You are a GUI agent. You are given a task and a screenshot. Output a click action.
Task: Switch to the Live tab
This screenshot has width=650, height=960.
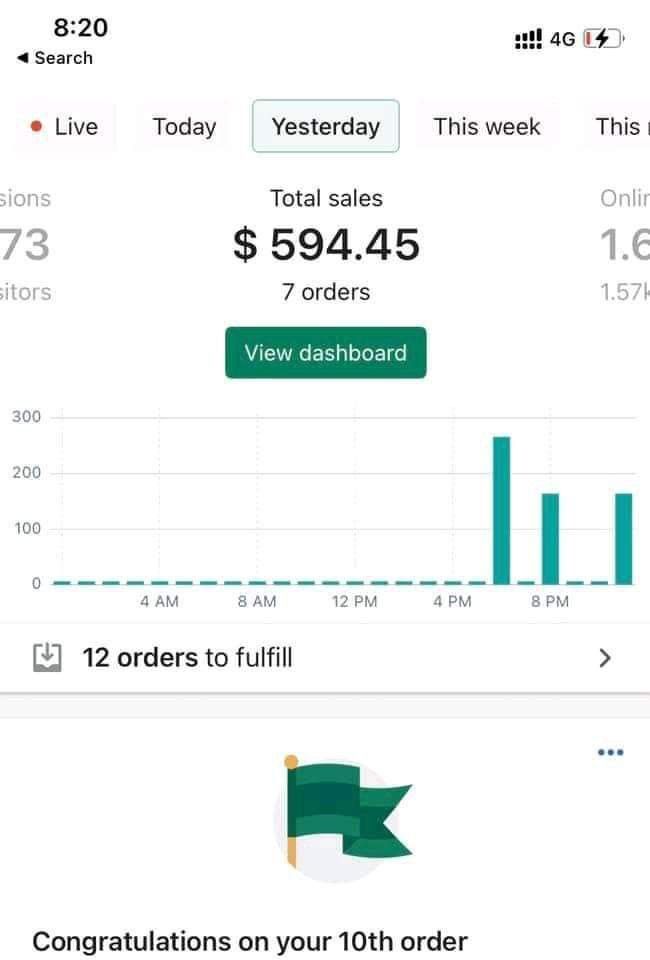(65, 127)
